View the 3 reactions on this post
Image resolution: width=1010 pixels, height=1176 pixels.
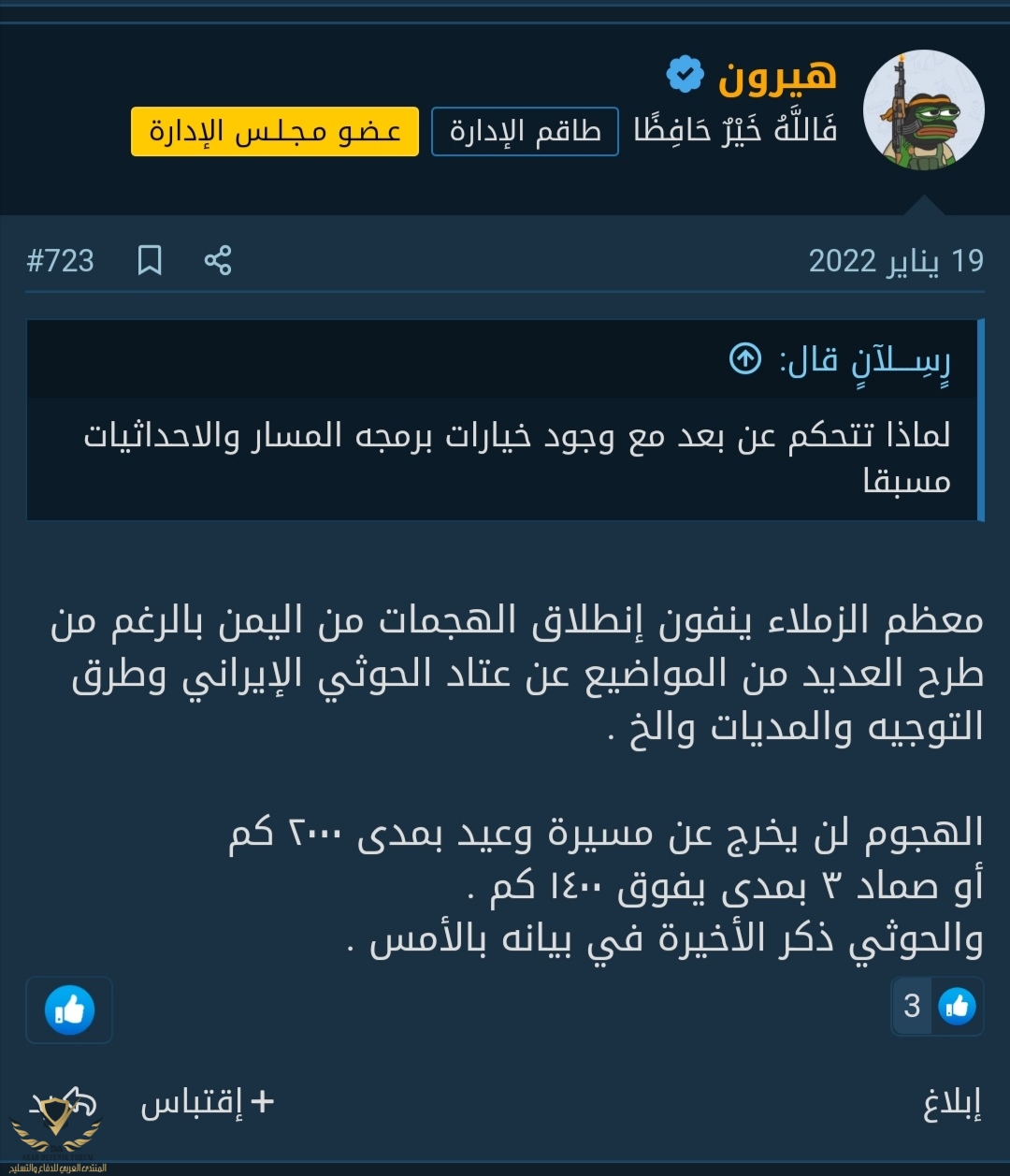[x=937, y=1007]
